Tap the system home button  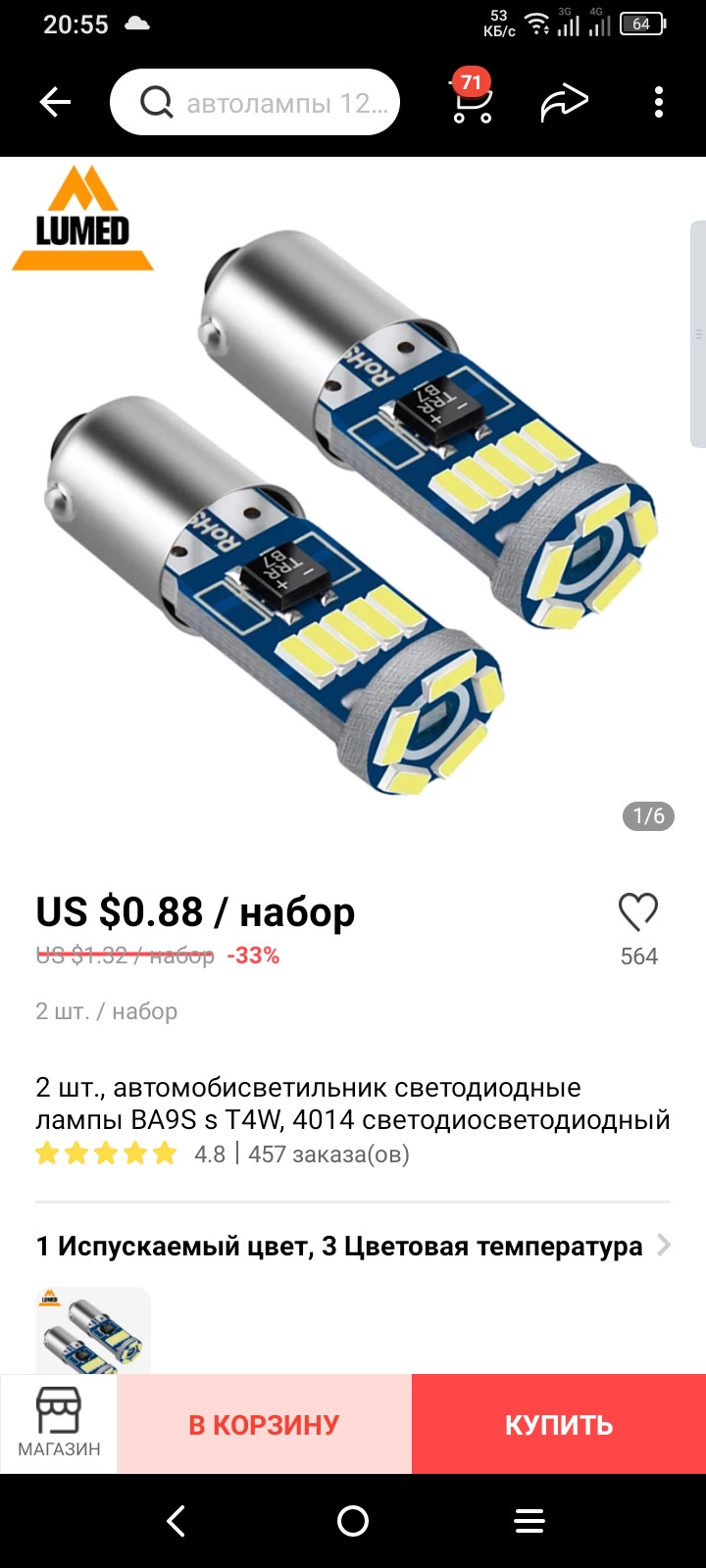(x=353, y=1521)
